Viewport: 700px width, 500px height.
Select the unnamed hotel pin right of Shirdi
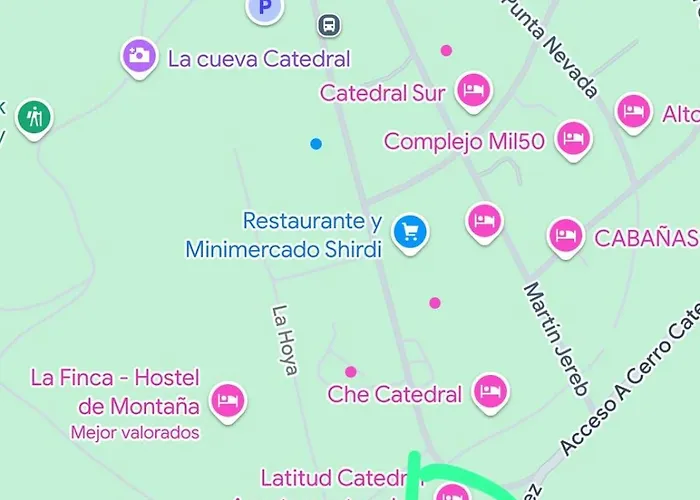click(485, 220)
